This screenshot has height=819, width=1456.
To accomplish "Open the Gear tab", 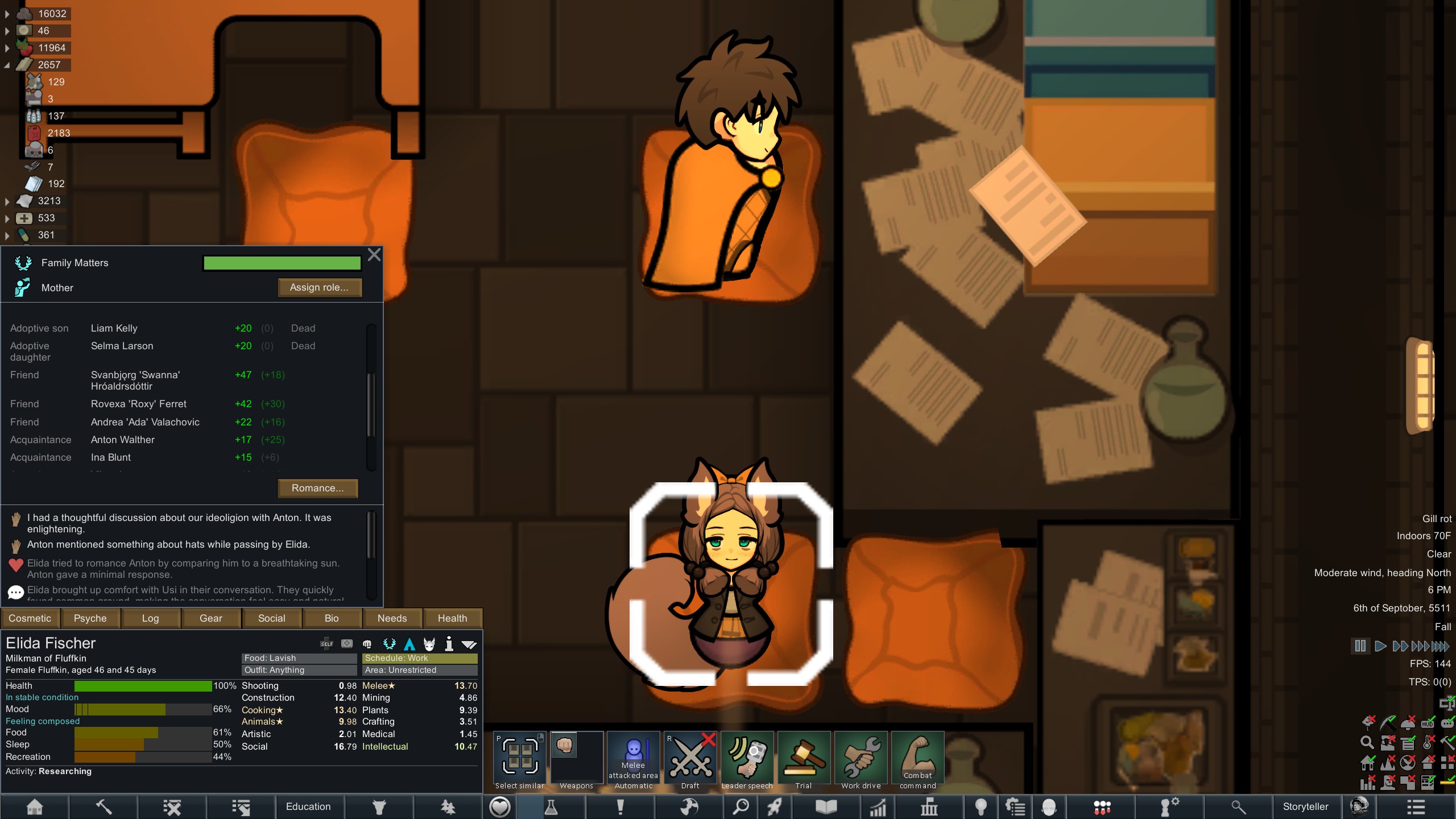I will point(211,618).
